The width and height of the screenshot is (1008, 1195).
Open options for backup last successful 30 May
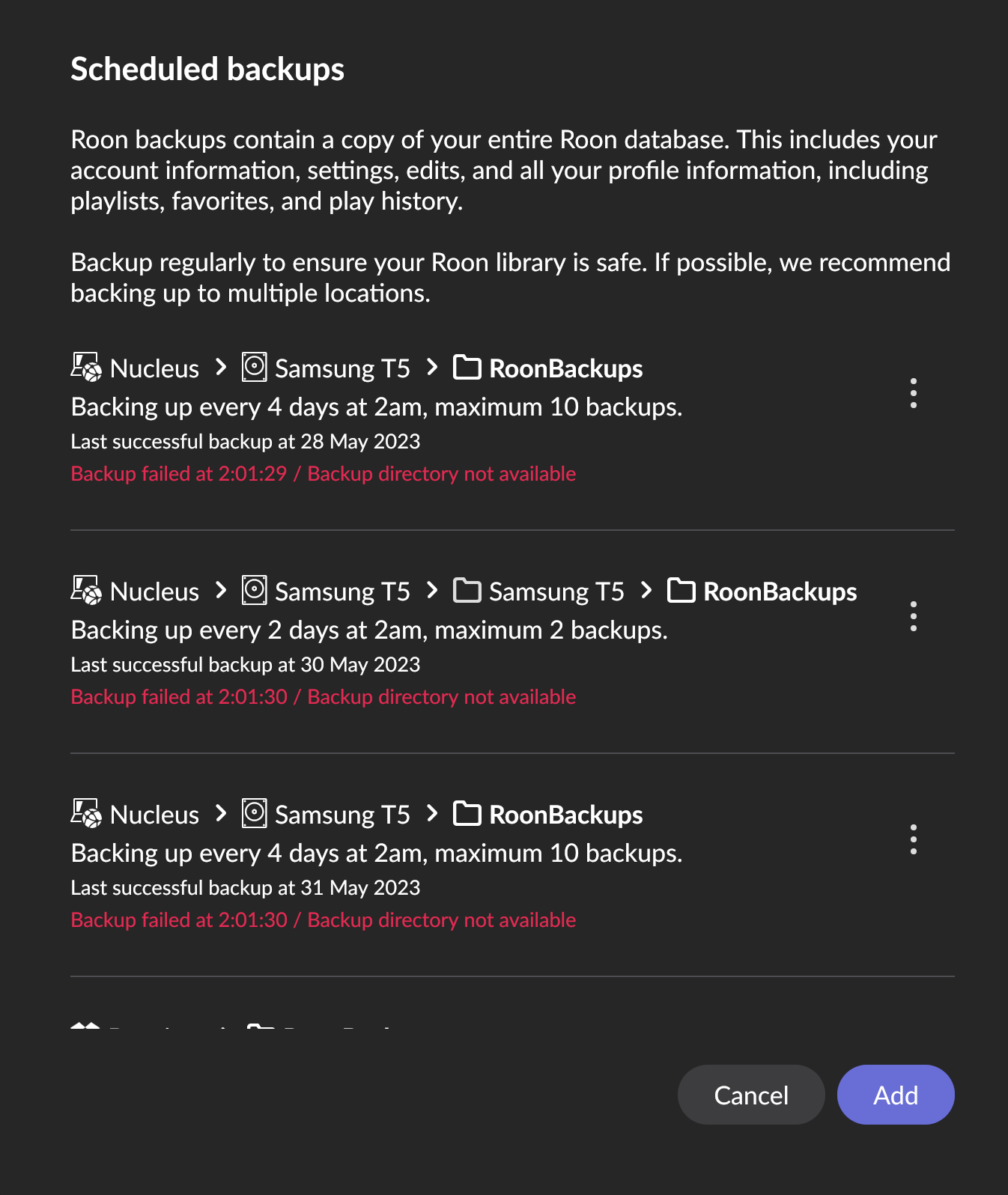913,616
